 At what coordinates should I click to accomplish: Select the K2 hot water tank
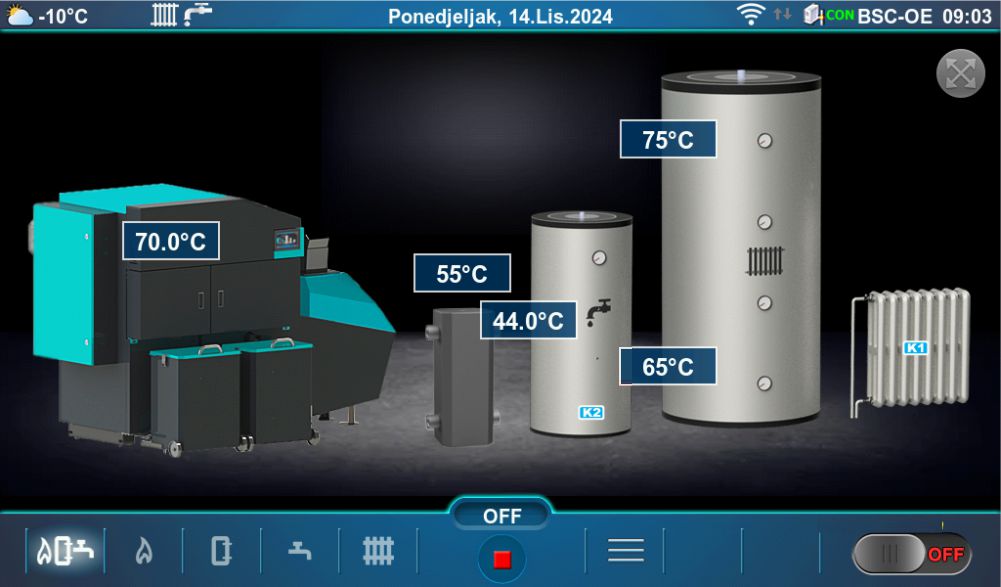pos(591,412)
